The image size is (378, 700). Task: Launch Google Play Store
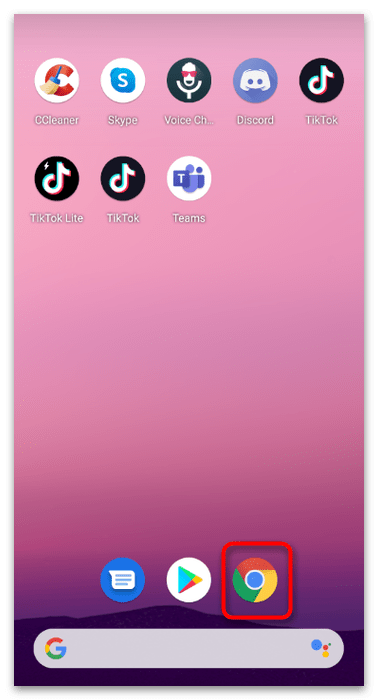[189, 580]
